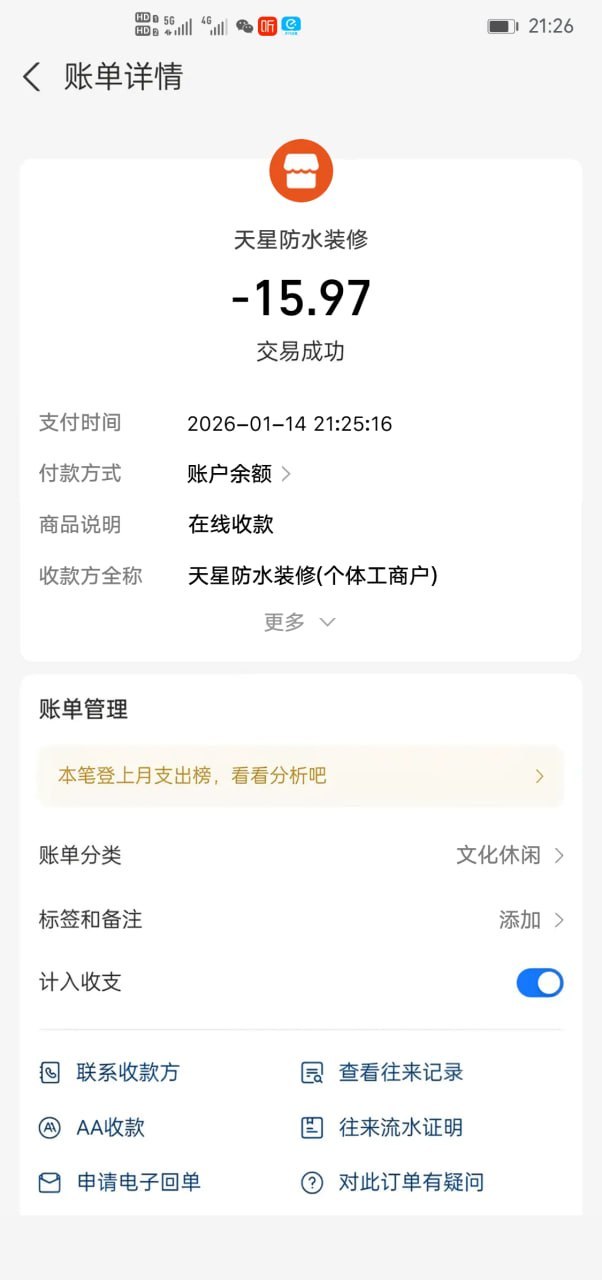The height and width of the screenshot is (1280, 602).
Task: Open 往来流水证明
Action: 383,1128
